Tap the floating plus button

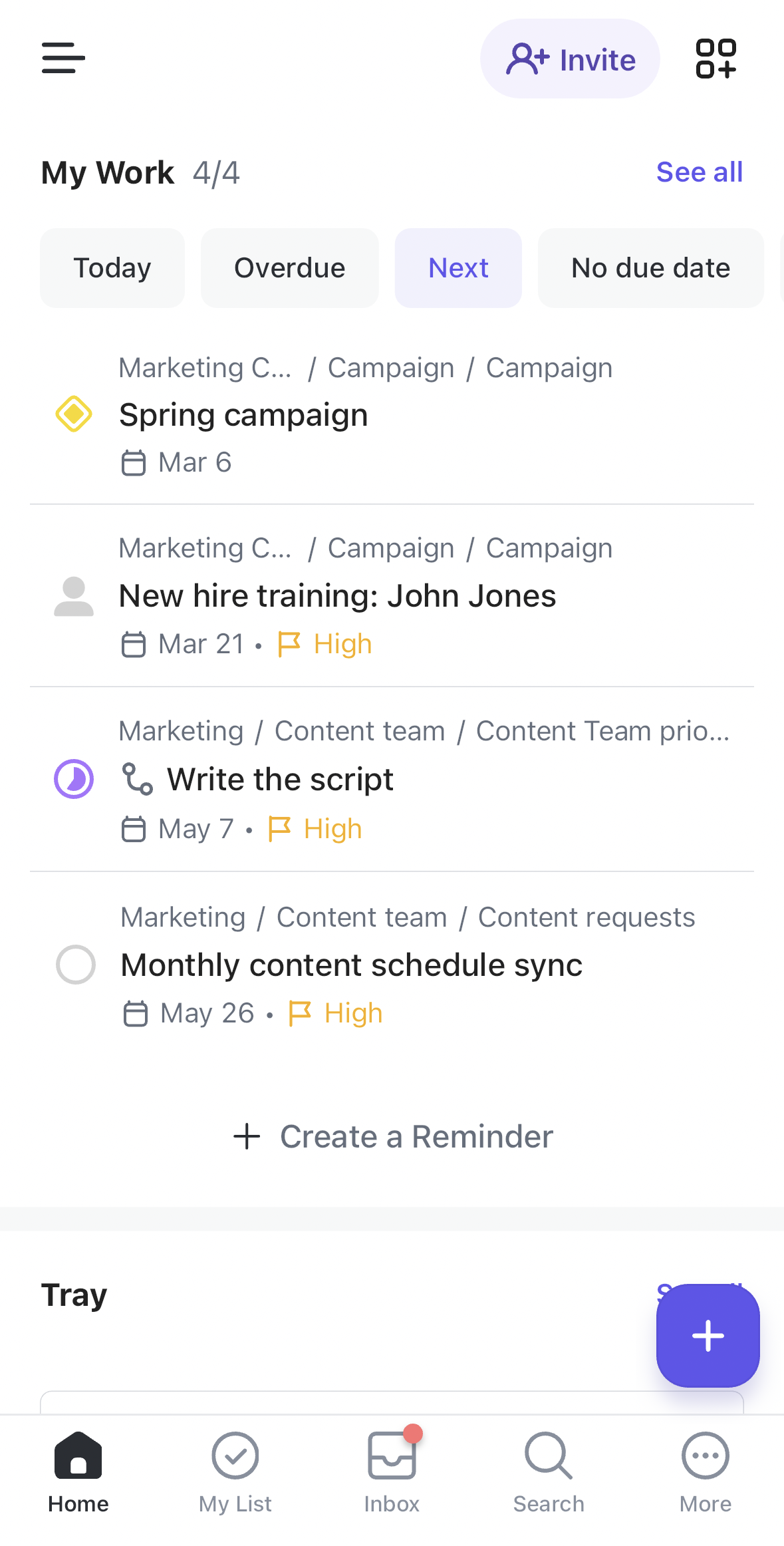coord(708,1336)
